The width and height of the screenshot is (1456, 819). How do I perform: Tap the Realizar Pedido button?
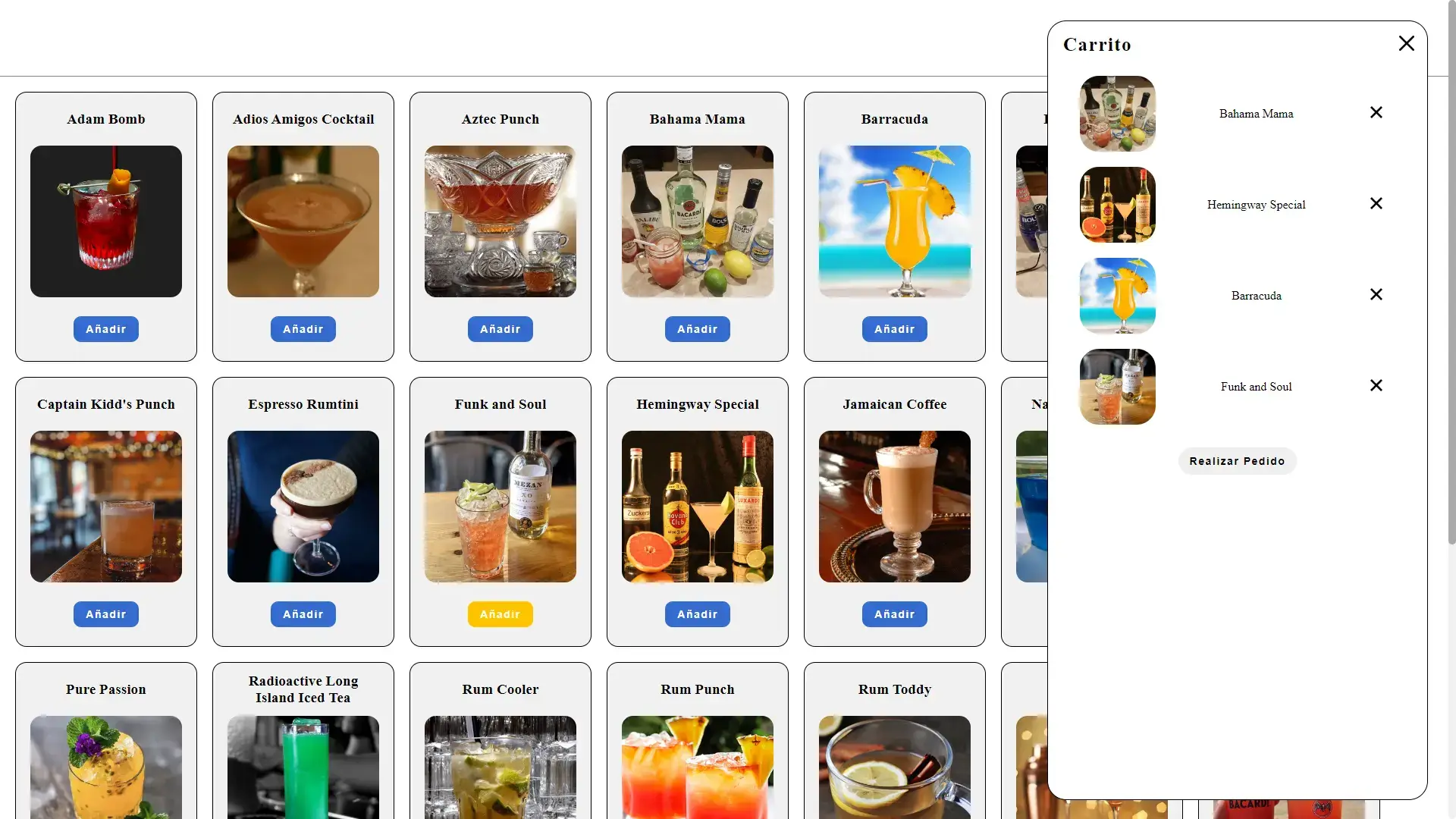(x=1237, y=461)
